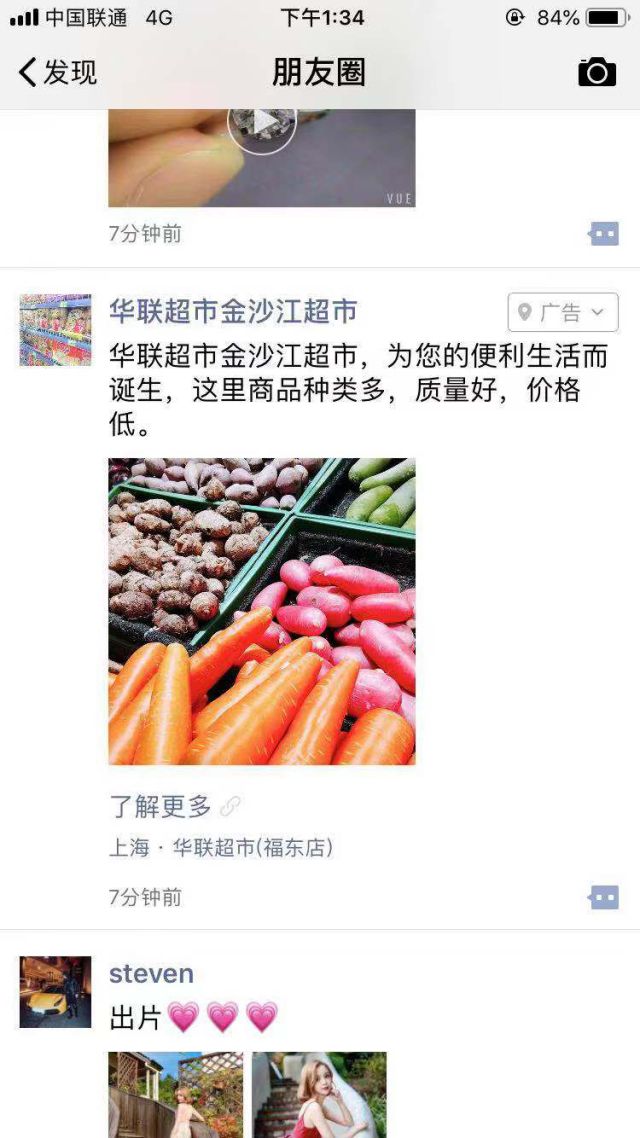
Task: Open steven's profile picture
Action: pyautogui.click(x=55, y=992)
